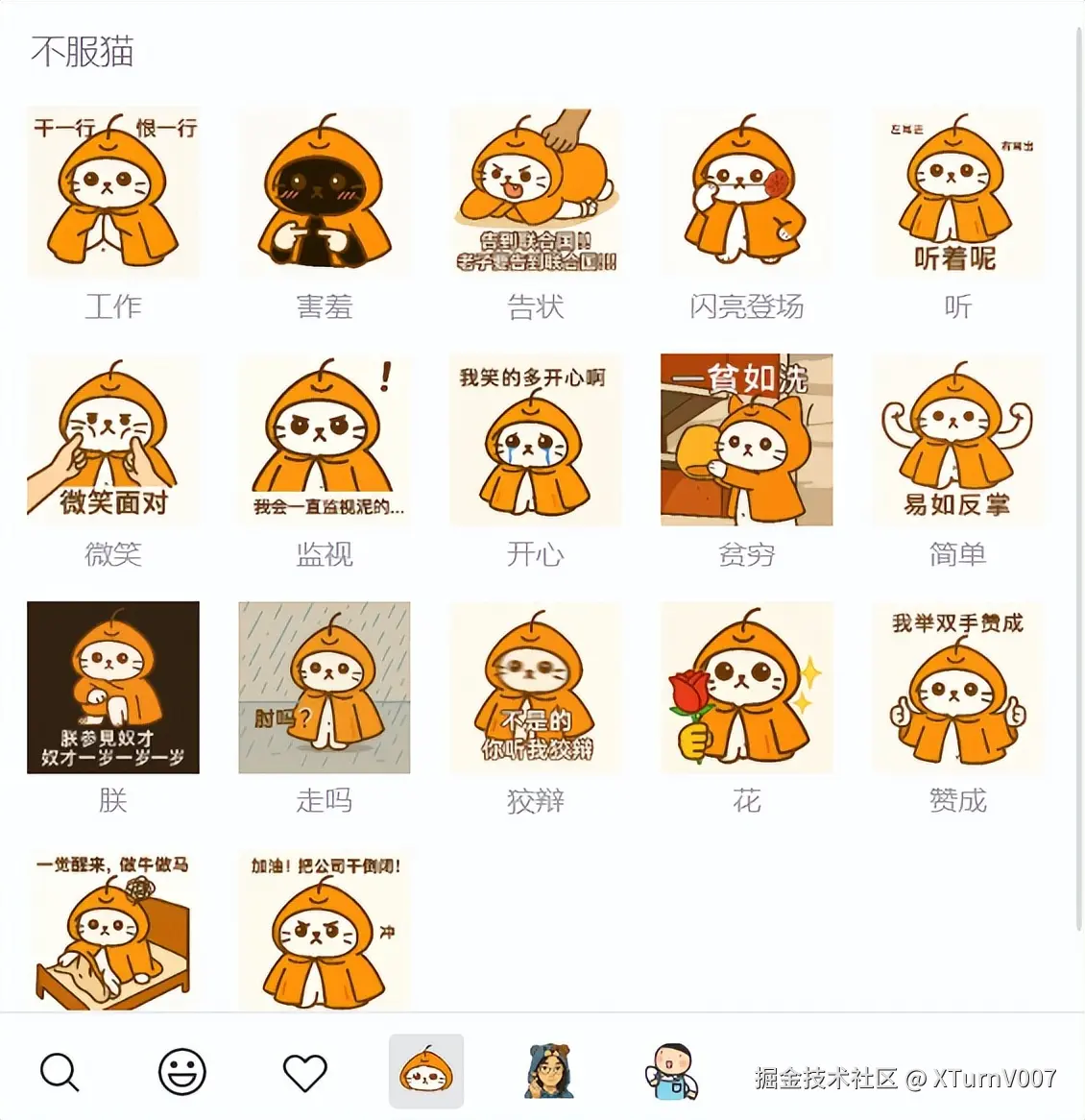Switch to the cartoon boy sticker pack
The image size is (1085, 1120).
(671, 1071)
